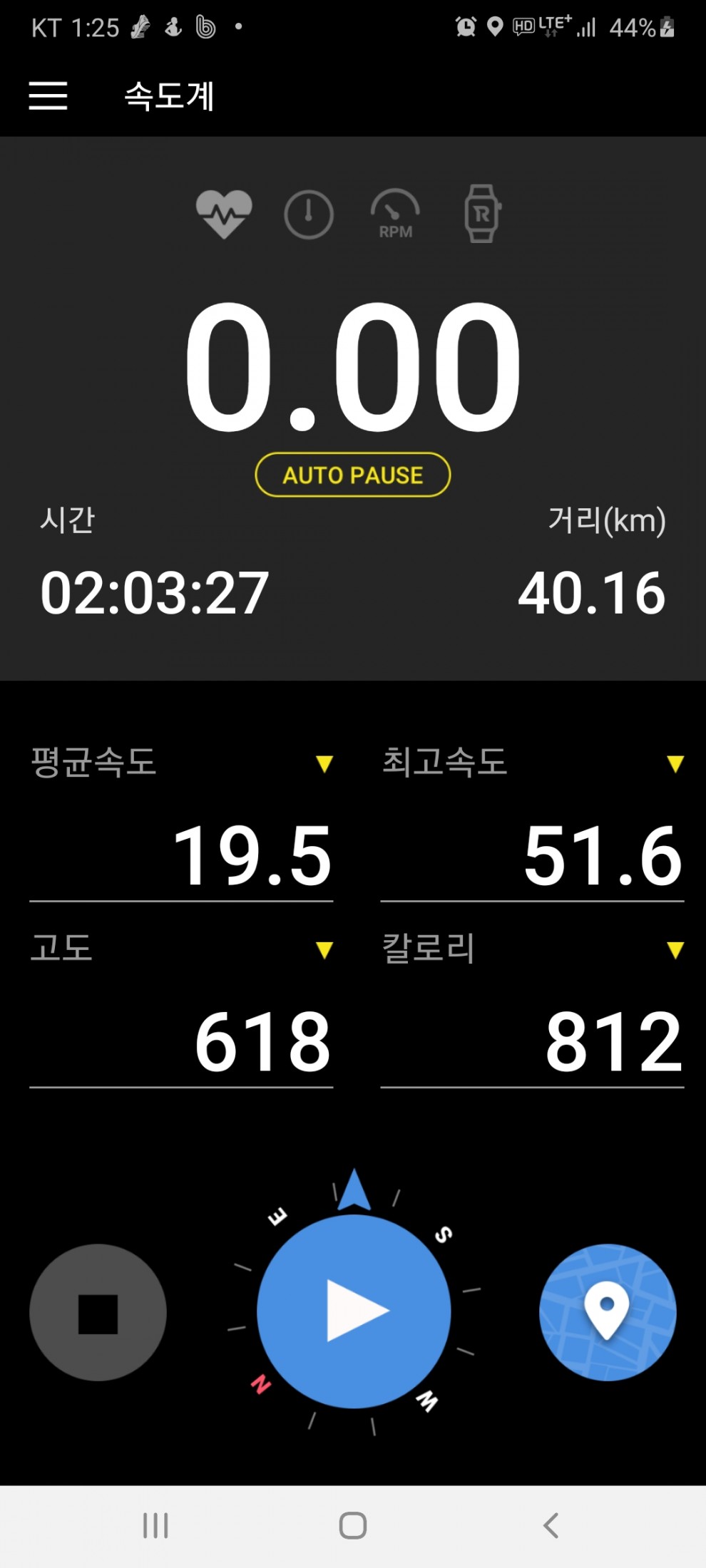Open the map view button

click(608, 1313)
